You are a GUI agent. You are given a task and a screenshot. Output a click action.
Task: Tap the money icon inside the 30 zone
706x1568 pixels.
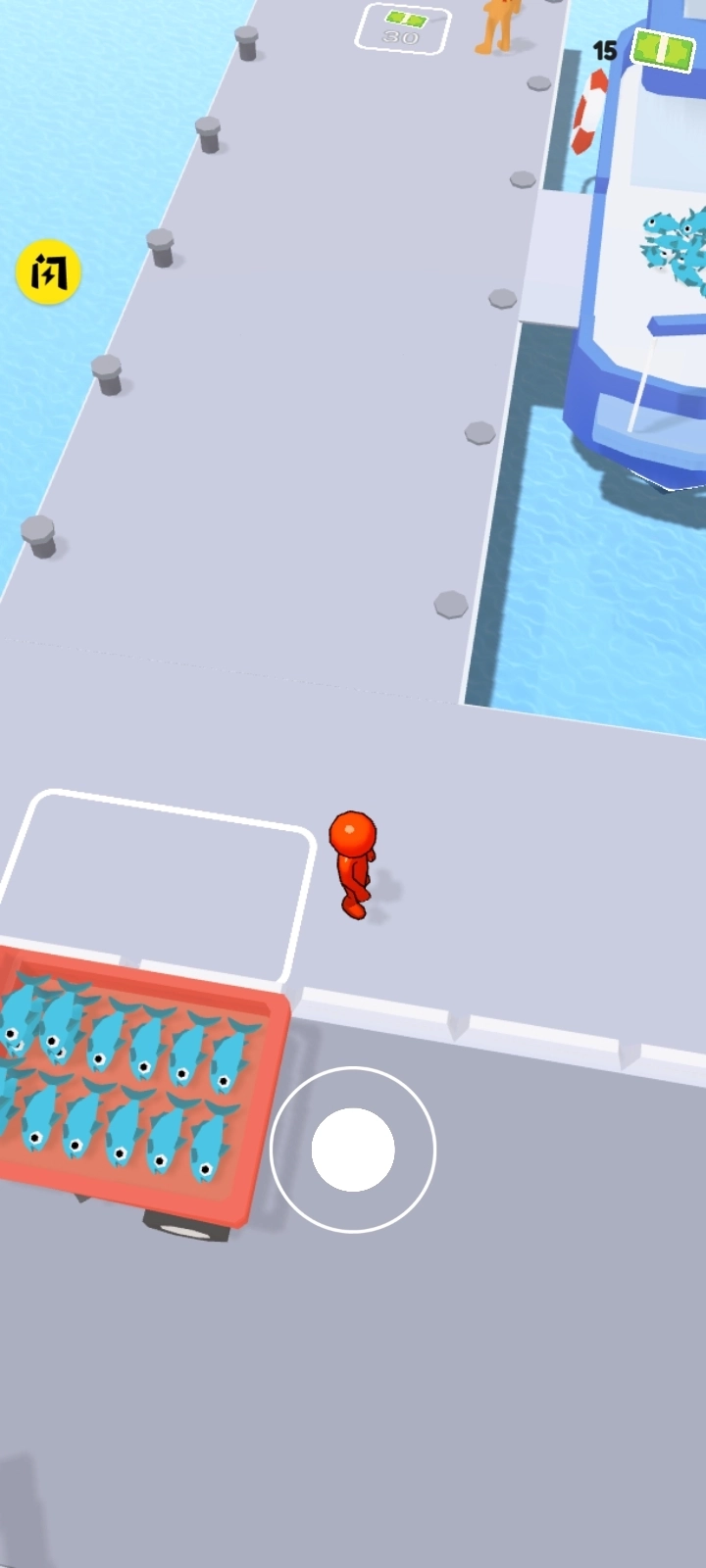(405, 18)
